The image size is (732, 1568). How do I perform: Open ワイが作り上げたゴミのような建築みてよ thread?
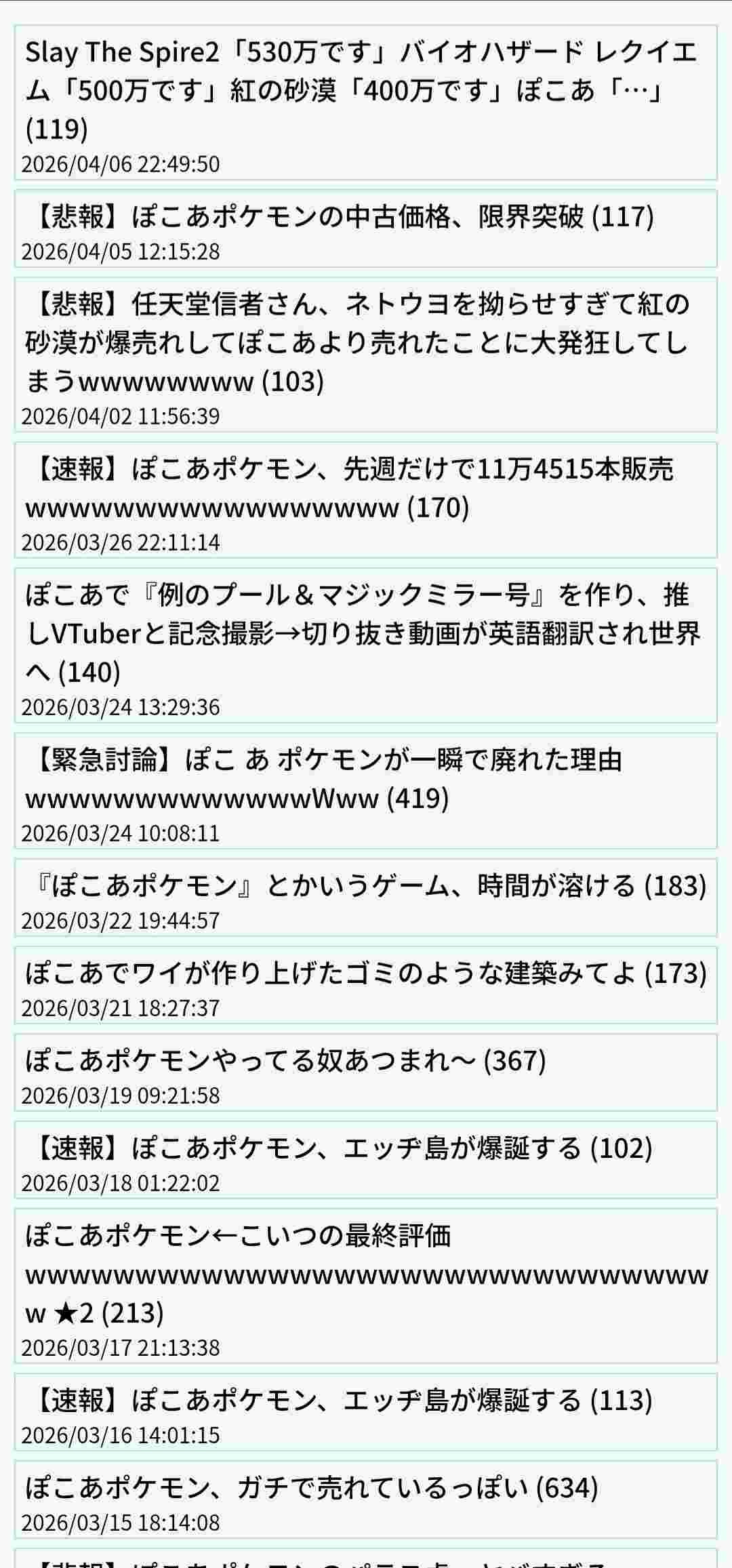click(x=366, y=973)
